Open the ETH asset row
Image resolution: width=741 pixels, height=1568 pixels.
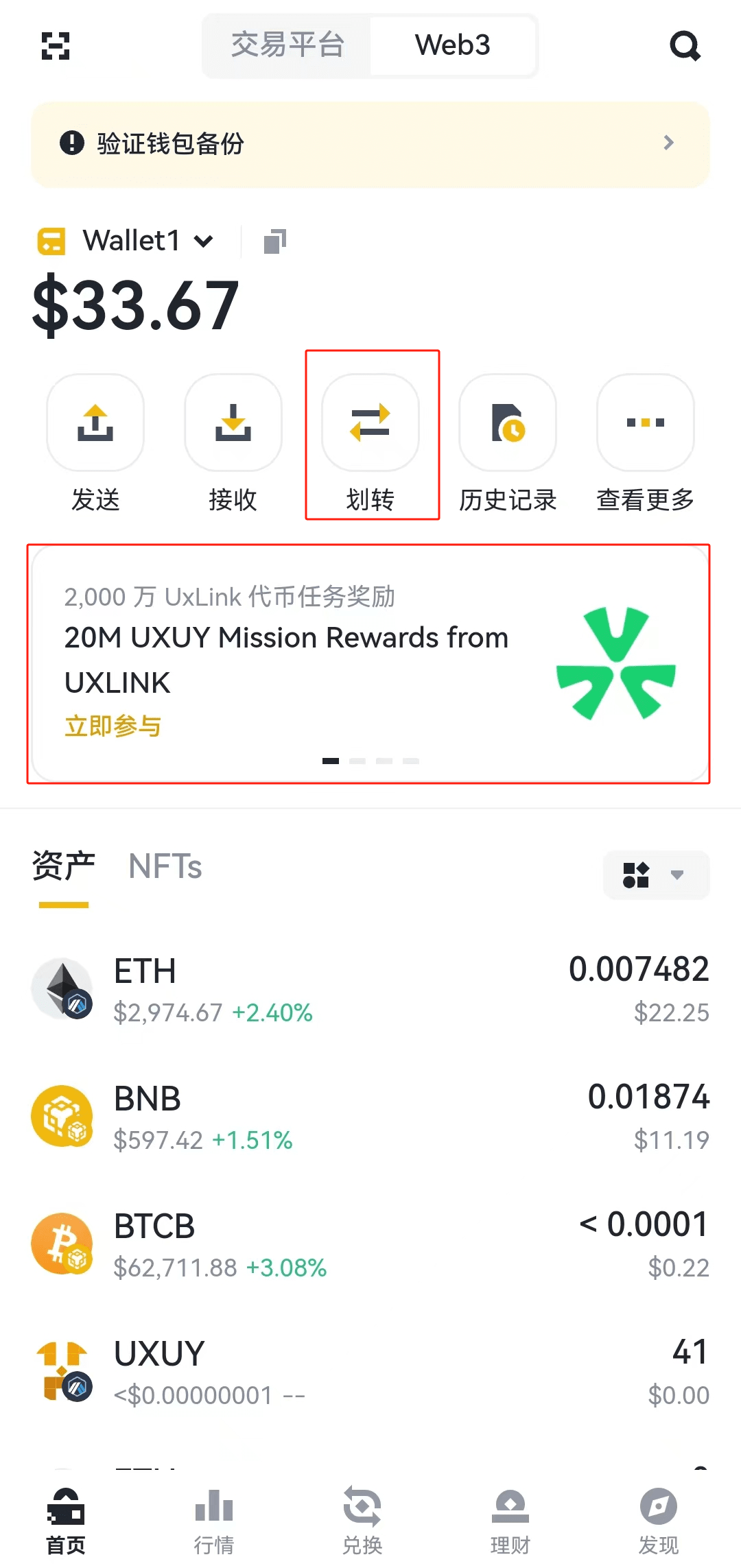point(370,988)
